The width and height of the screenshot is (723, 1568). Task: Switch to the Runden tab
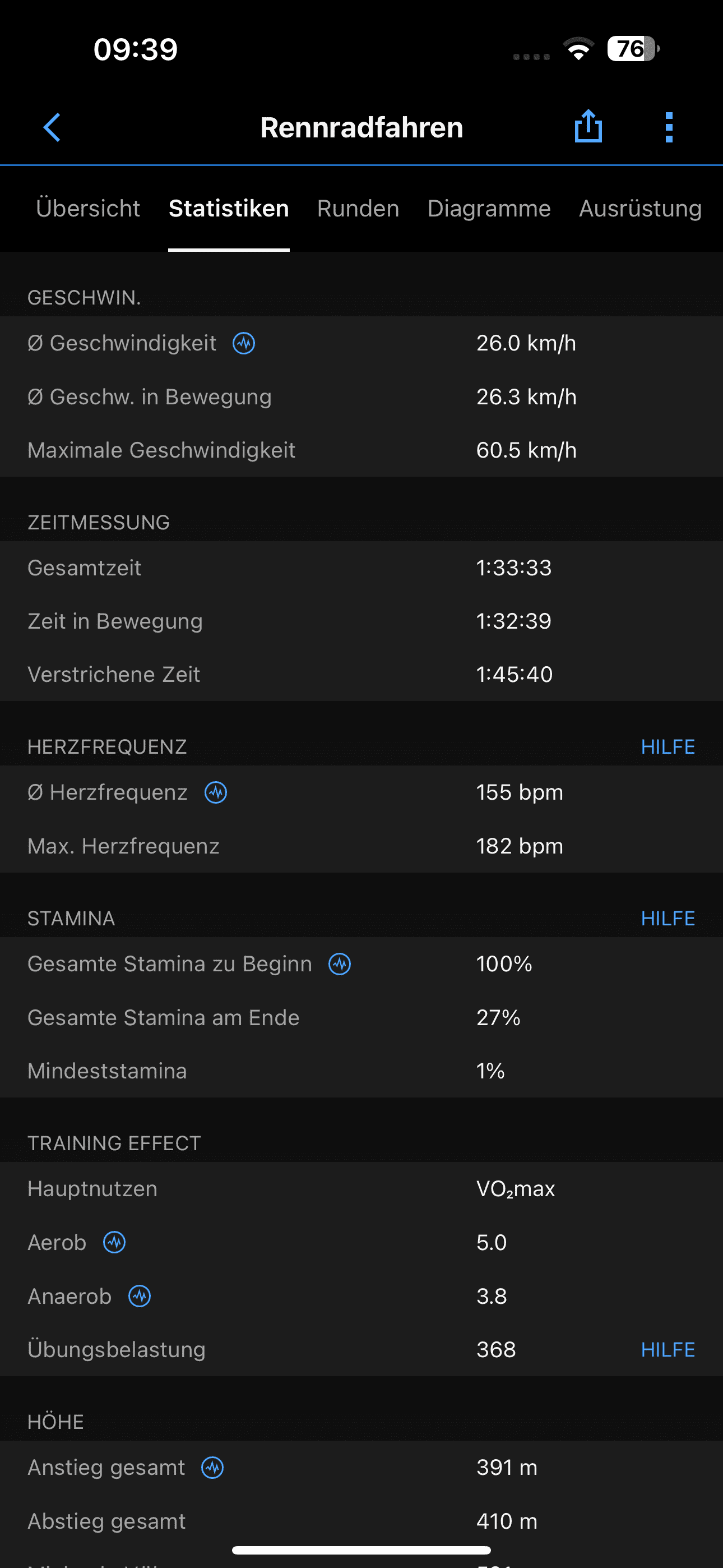pyautogui.click(x=358, y=208)
